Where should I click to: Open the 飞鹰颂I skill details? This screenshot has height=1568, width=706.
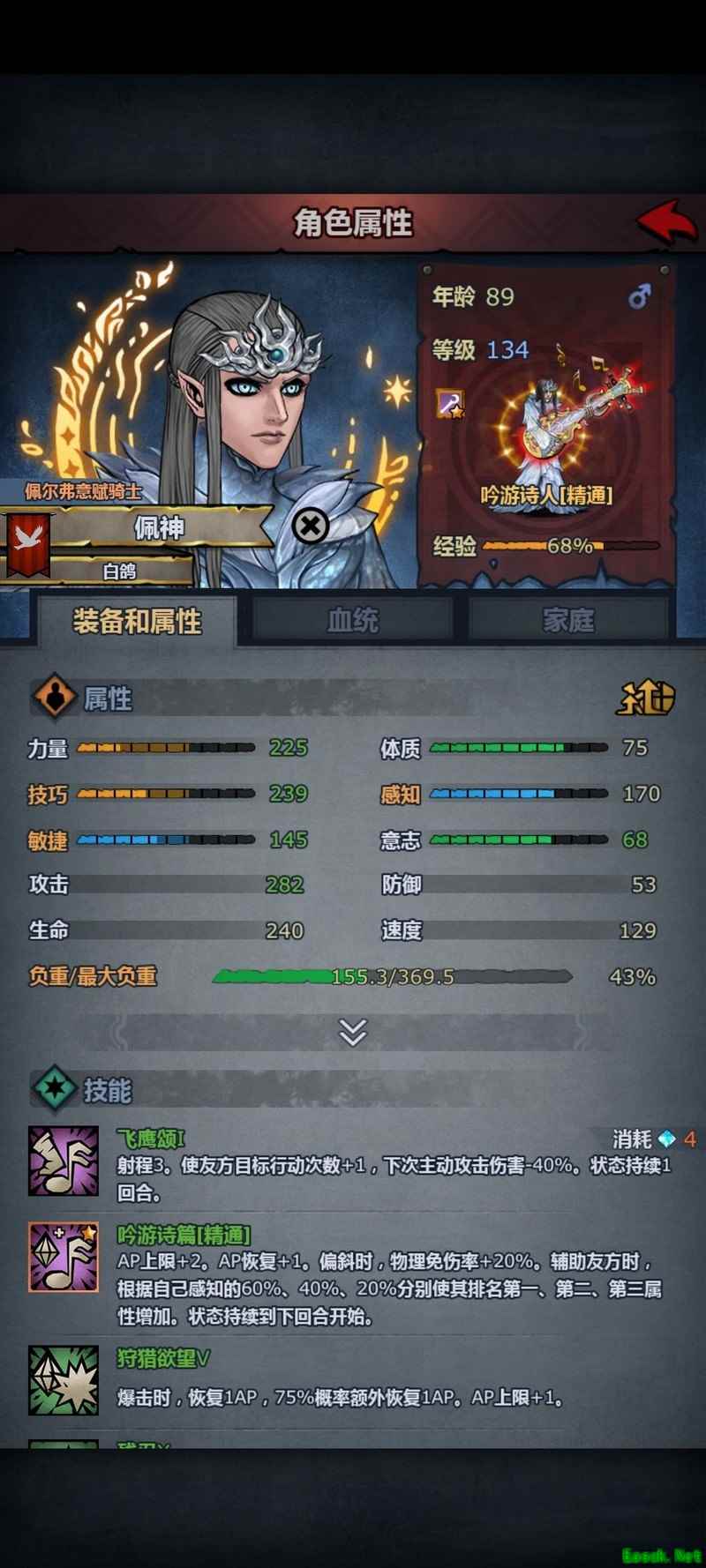pos(64,1161)
